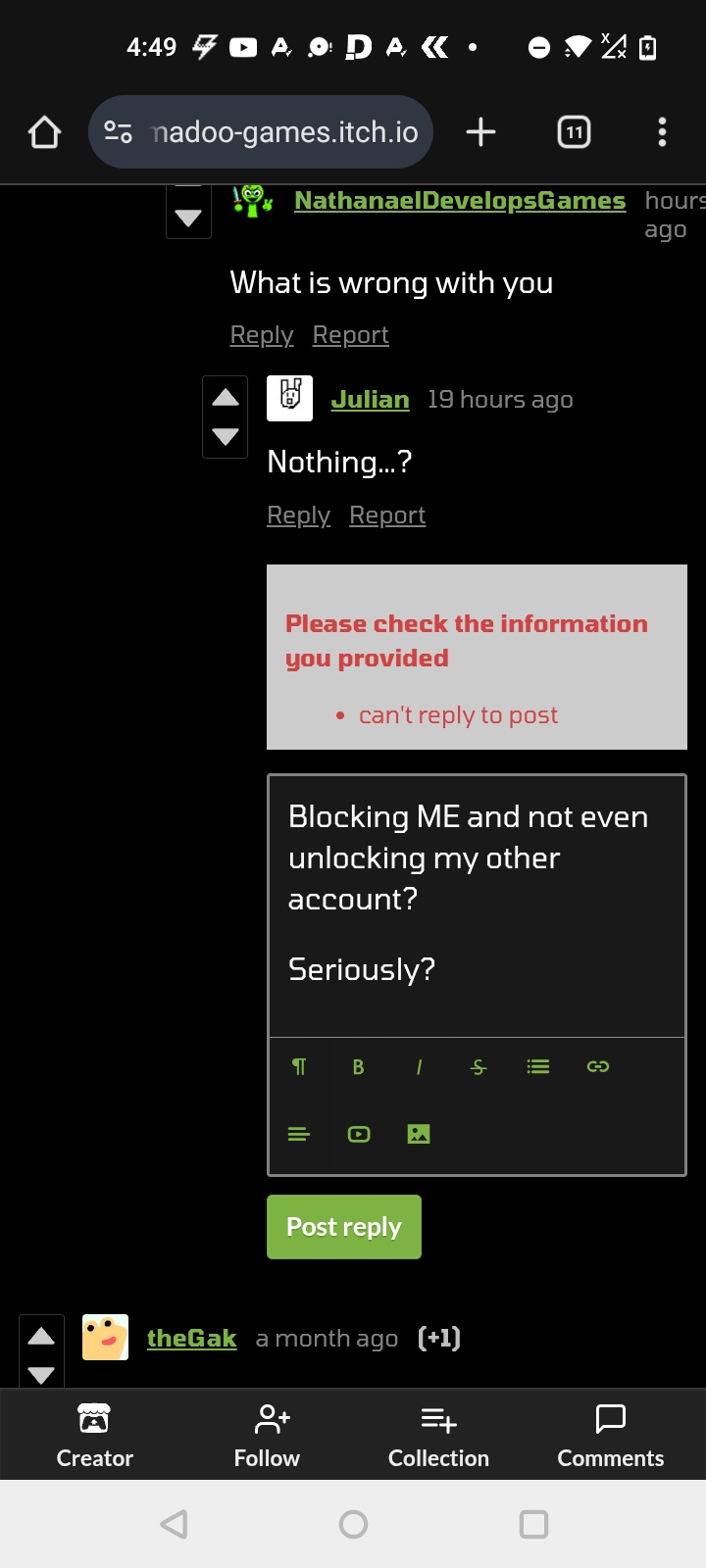706x1568 pixels.
Task: Open the browser overflow menu
Action: [662, 132]
